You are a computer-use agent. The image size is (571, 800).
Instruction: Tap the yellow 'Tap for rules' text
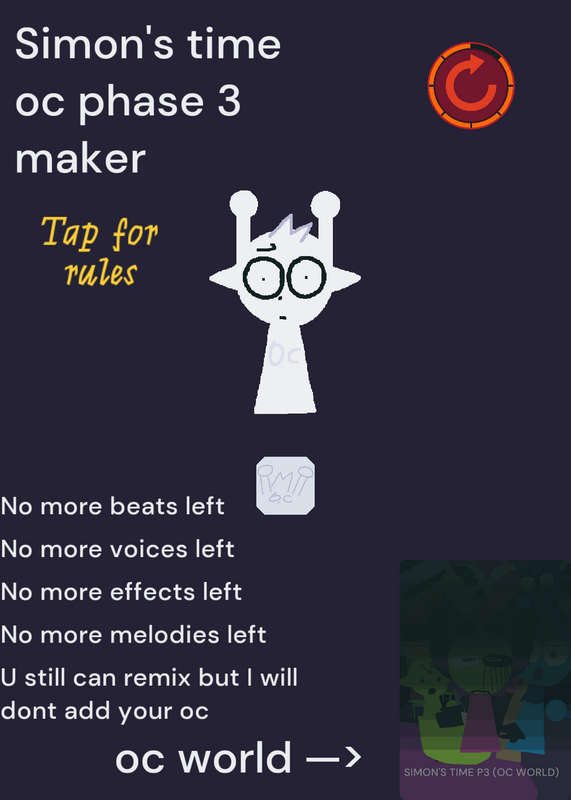[100, 251]
